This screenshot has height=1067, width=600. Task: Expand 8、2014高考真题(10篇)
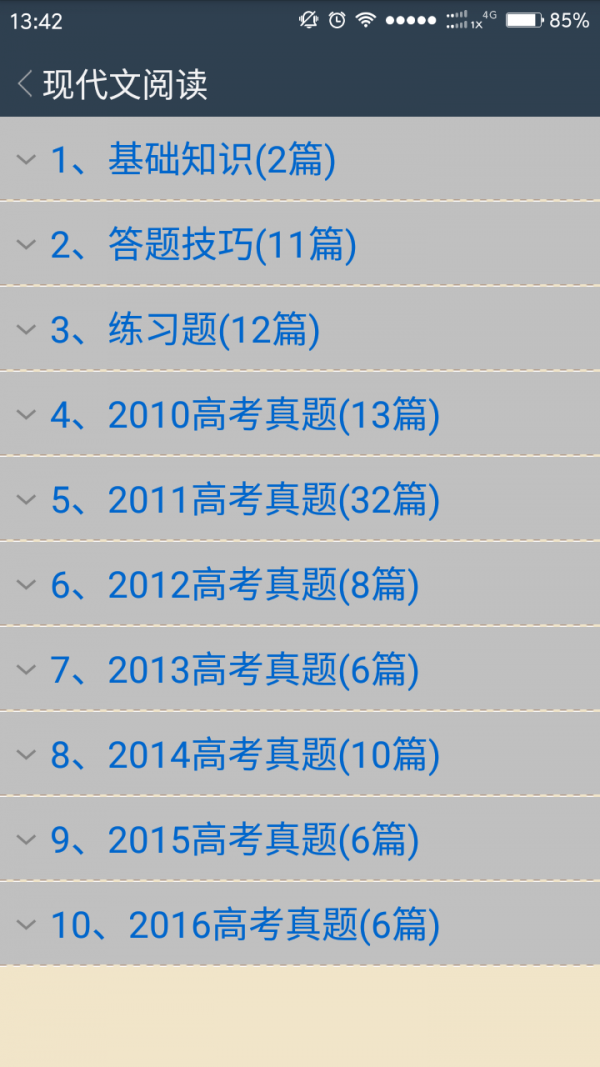(x=245, y=755)
